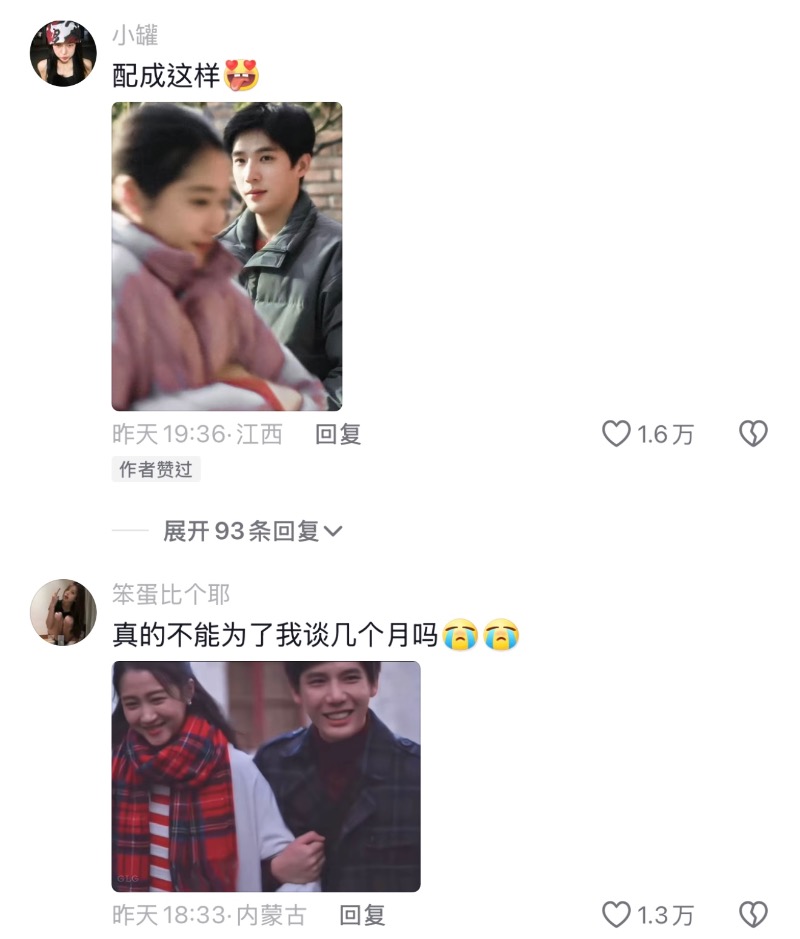This screenshot has width=800, height=939.
Task: Open 笨蛋比个耶's profile avatar
Action: coord(63,612)
